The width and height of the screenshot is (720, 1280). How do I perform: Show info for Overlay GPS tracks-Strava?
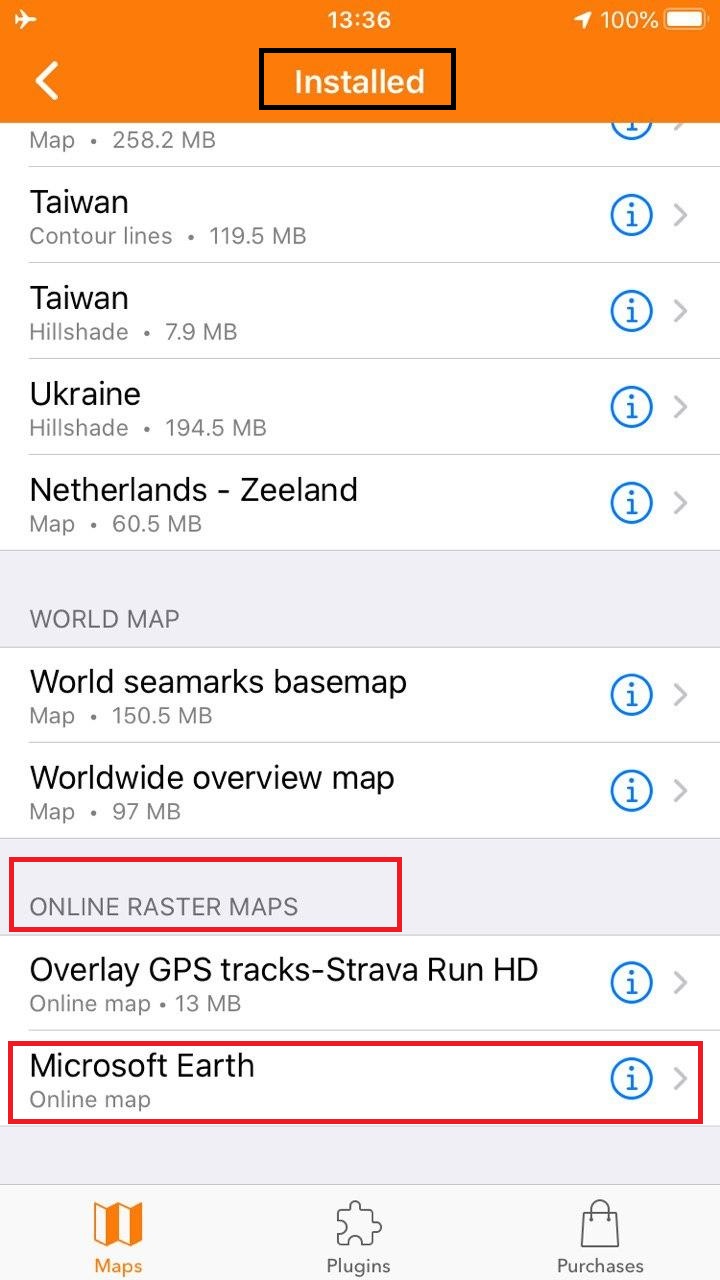631,983
